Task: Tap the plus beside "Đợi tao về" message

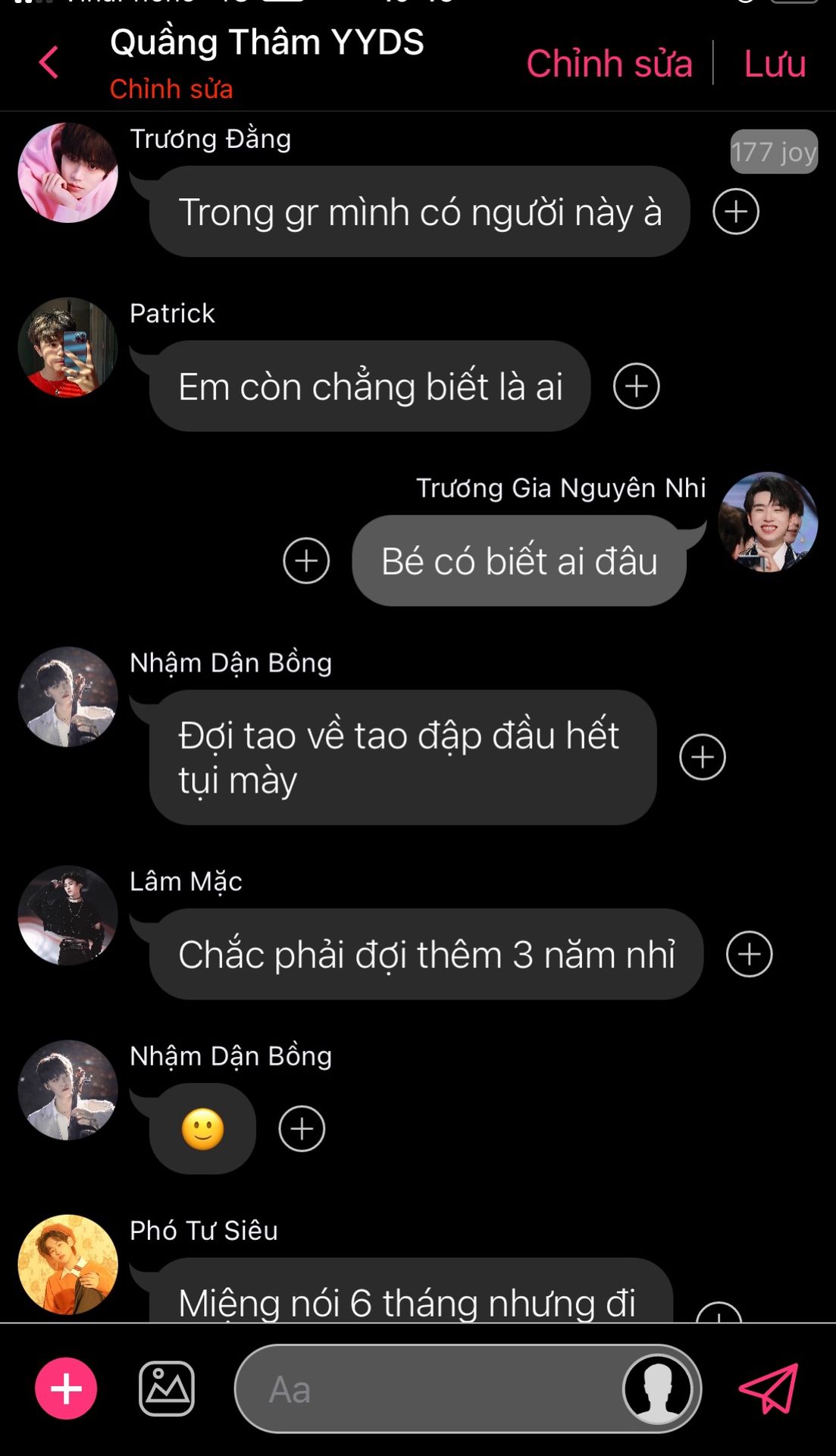Action: point(702,757)
